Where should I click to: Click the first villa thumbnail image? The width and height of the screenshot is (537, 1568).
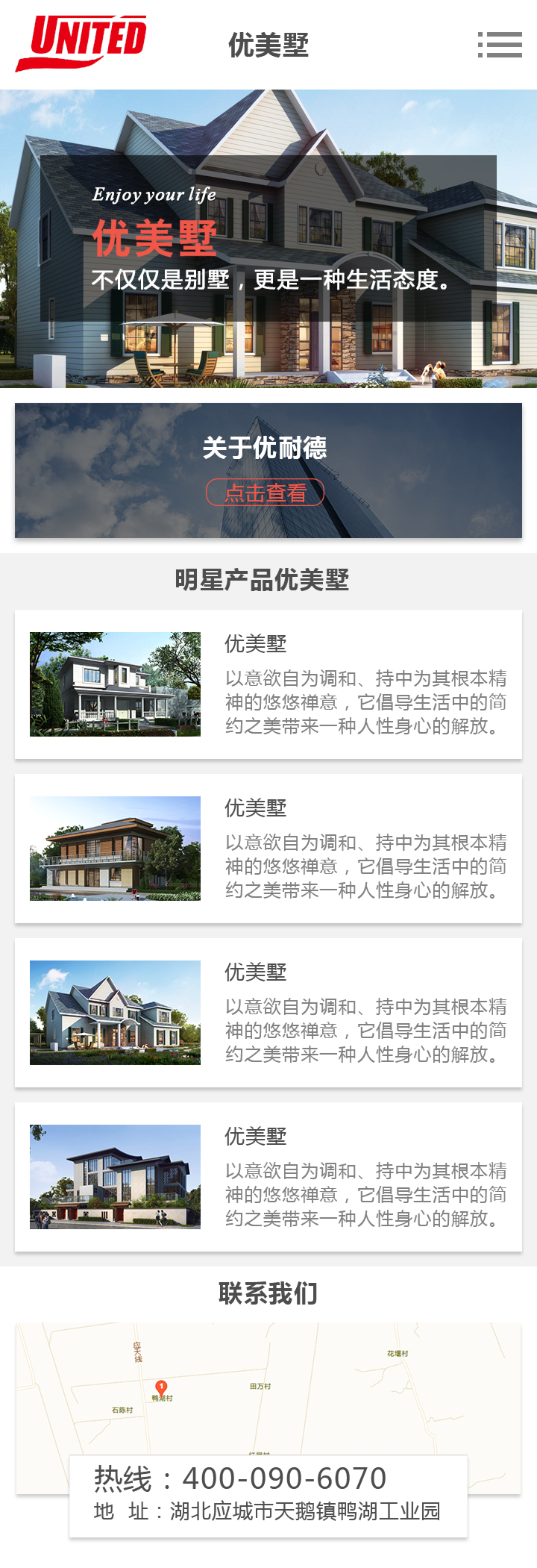click(x=116, y=684)
